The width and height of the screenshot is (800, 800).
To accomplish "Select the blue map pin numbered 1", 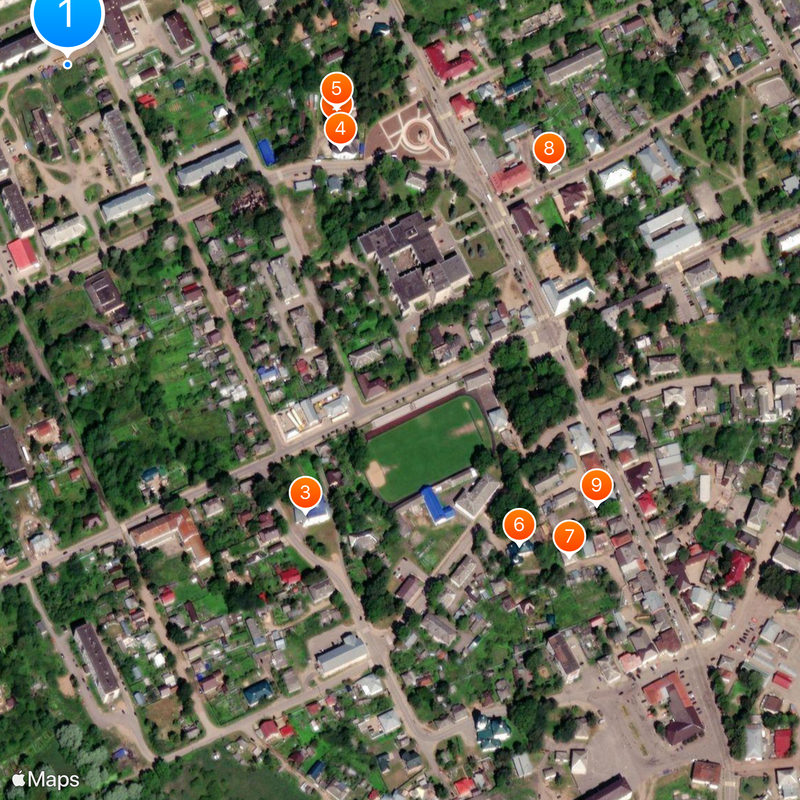I will [x=67, y=16].
